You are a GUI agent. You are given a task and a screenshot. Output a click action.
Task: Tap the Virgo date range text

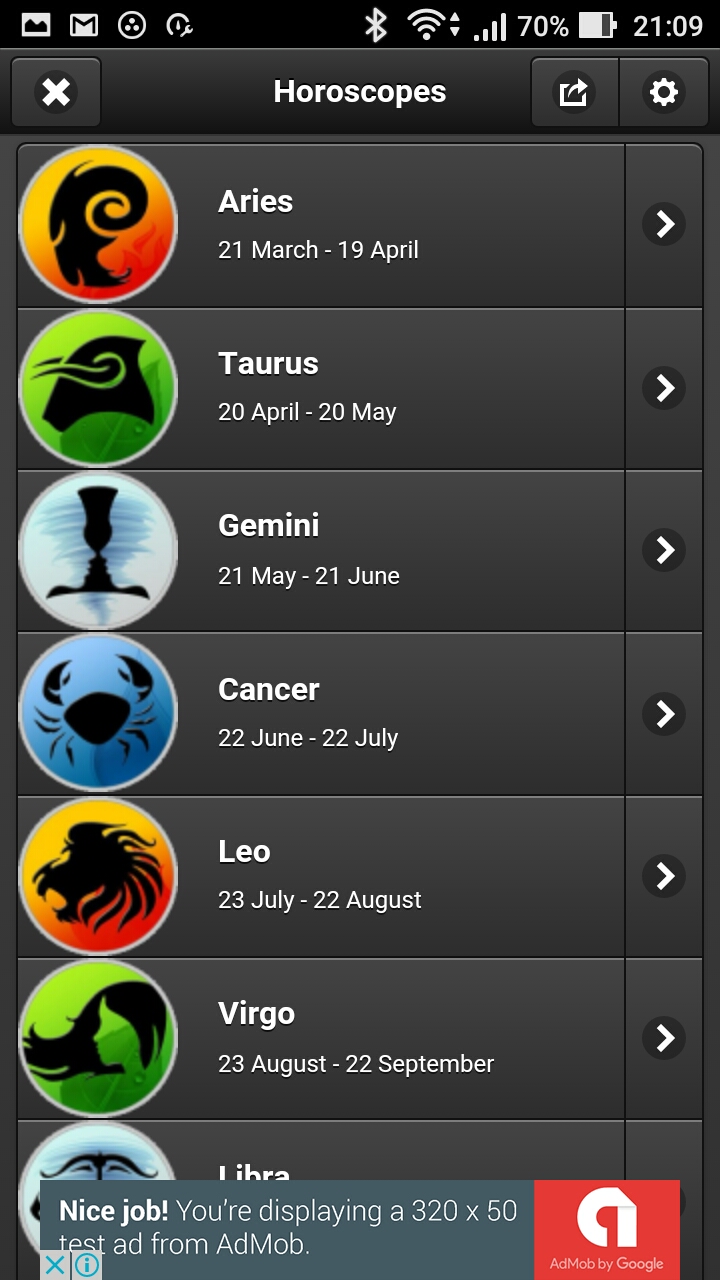pyautogui.click(x=357, y=1063)
